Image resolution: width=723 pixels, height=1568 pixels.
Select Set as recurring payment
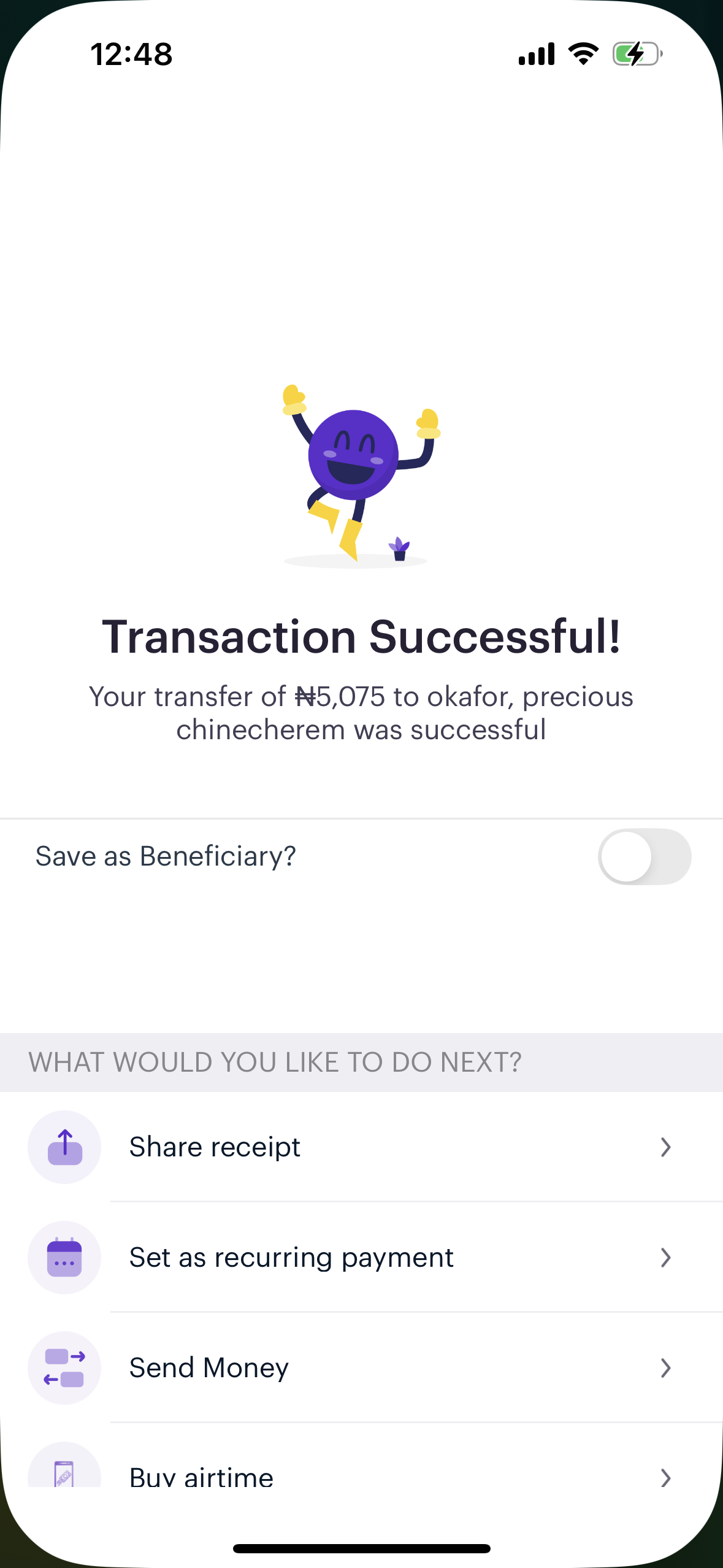pyautogui.click(x=361, y=1257)
